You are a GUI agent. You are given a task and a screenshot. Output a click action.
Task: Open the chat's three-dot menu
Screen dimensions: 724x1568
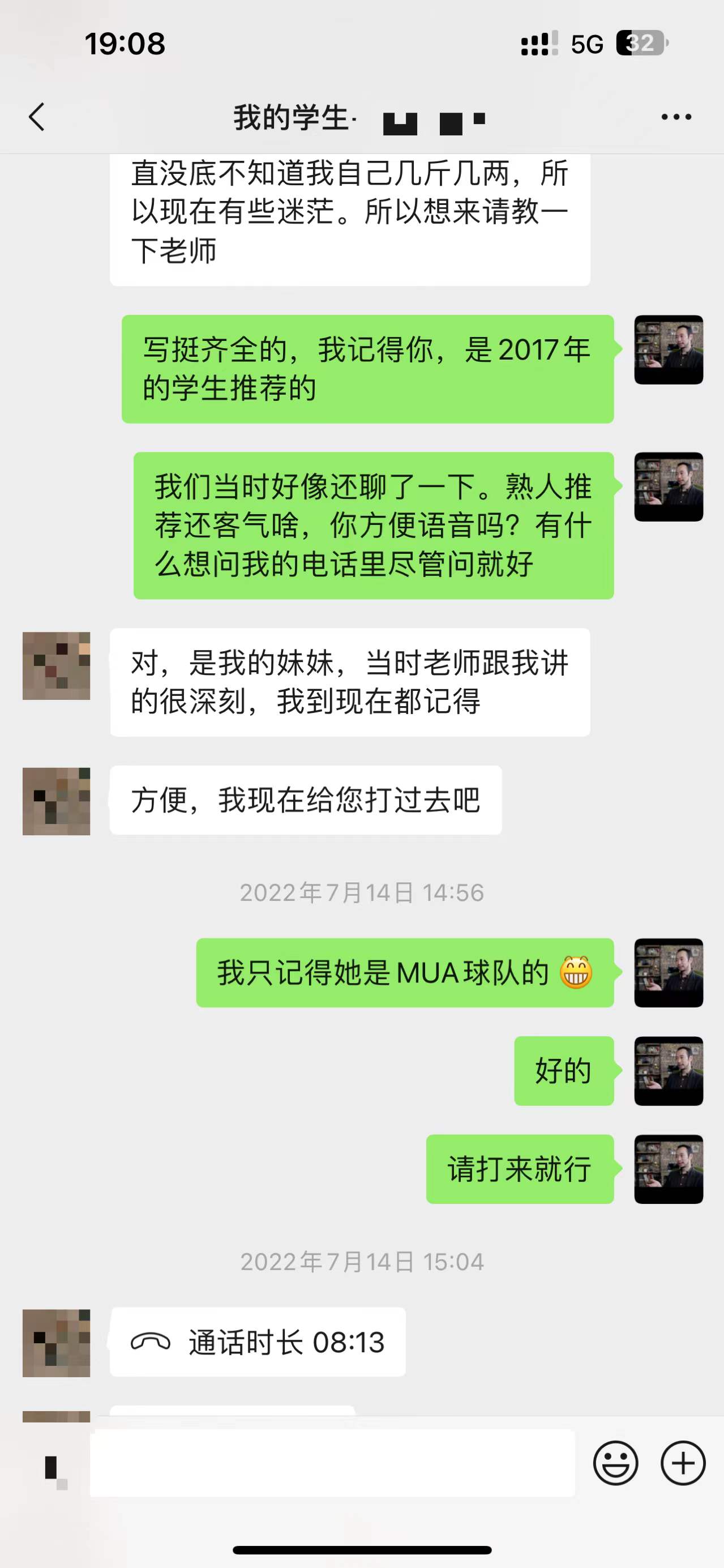point(676,117)
